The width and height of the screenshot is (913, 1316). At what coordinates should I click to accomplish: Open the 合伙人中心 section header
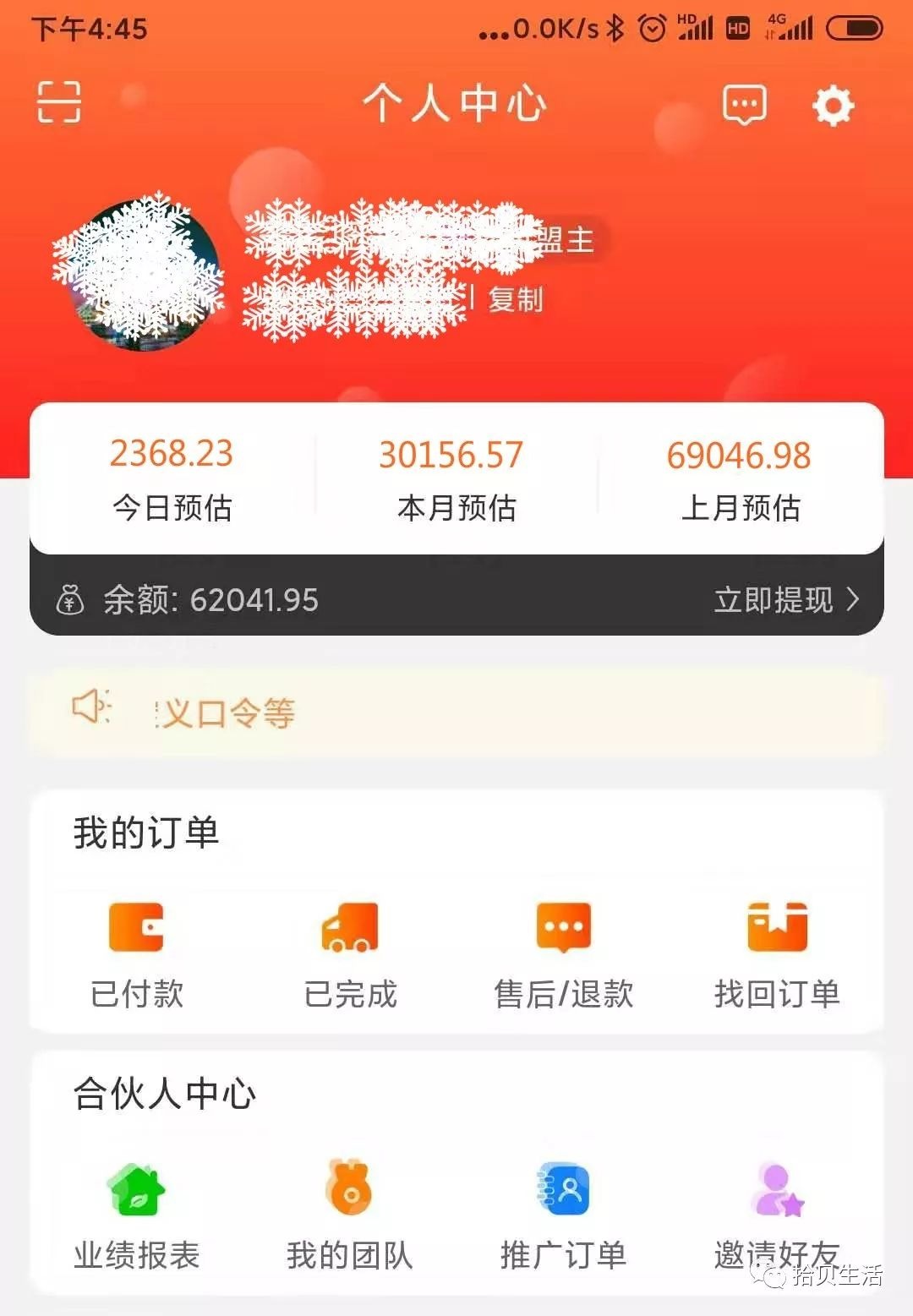pos(166,1092)
